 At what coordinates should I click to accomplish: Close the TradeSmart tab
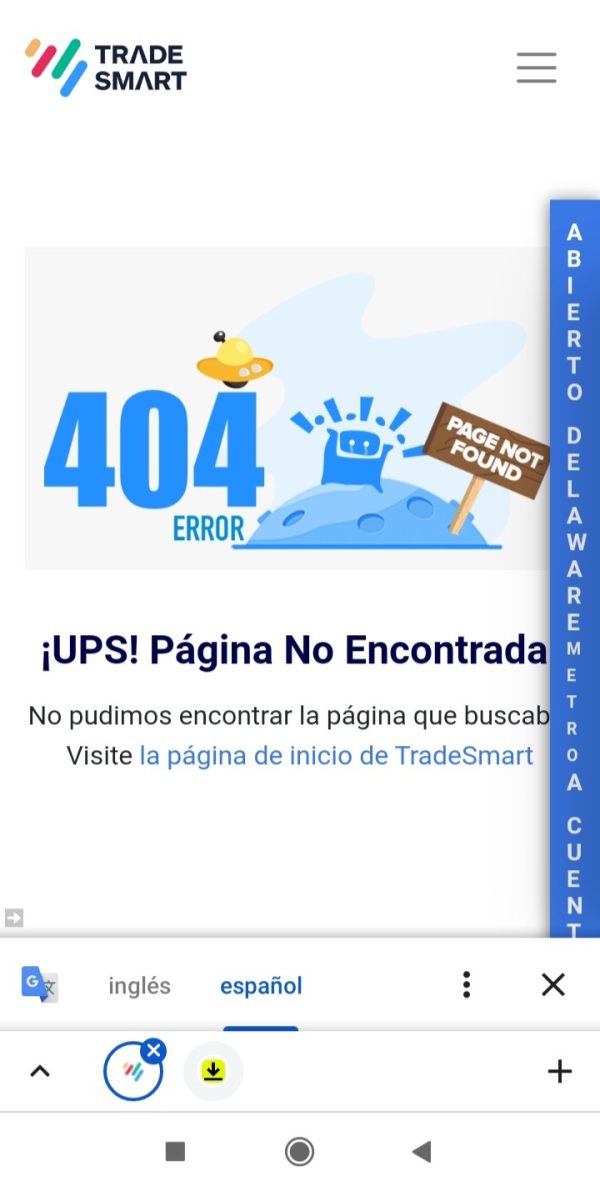click(x=153, y=1051)
